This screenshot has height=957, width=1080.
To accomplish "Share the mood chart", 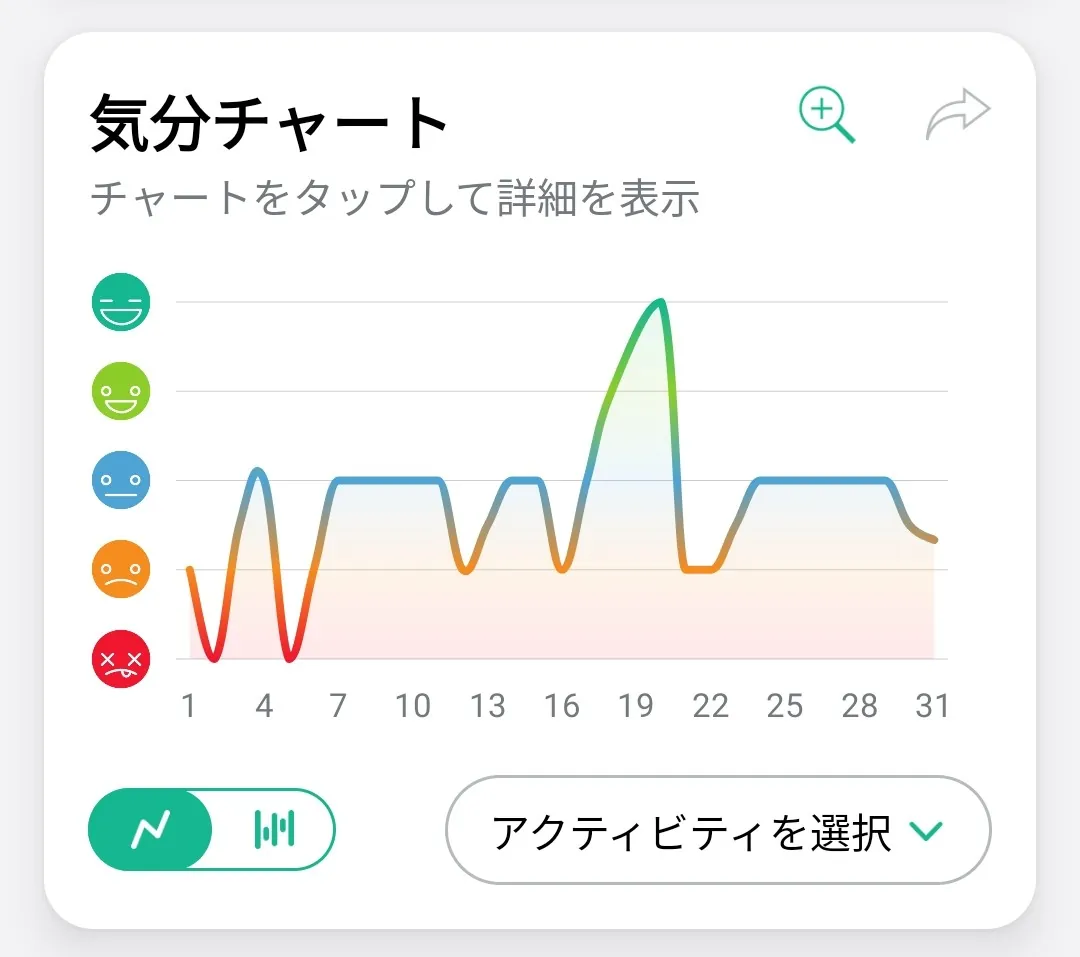I will pyautogui.click(x=958, y=113).
